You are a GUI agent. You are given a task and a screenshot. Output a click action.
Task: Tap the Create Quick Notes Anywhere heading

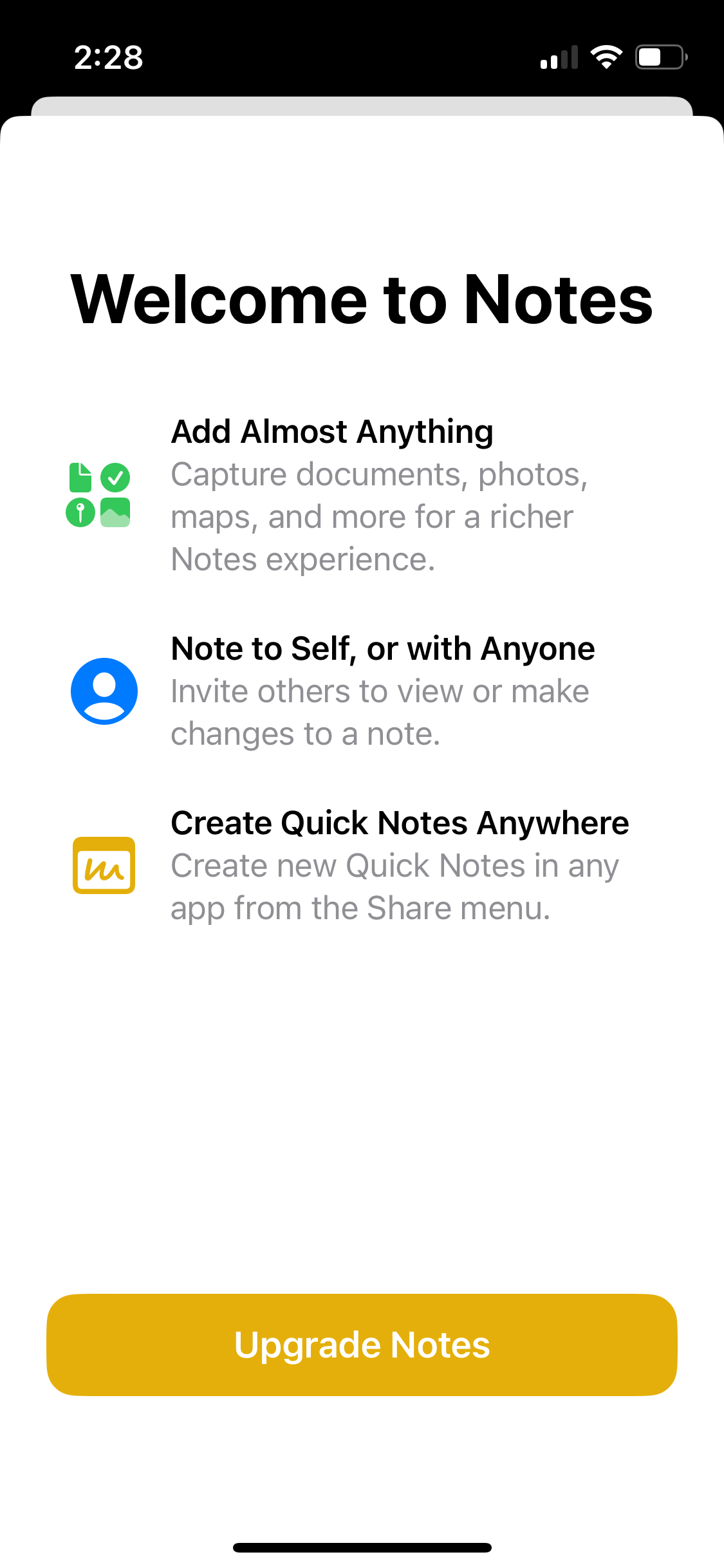(x=400, y=822)
